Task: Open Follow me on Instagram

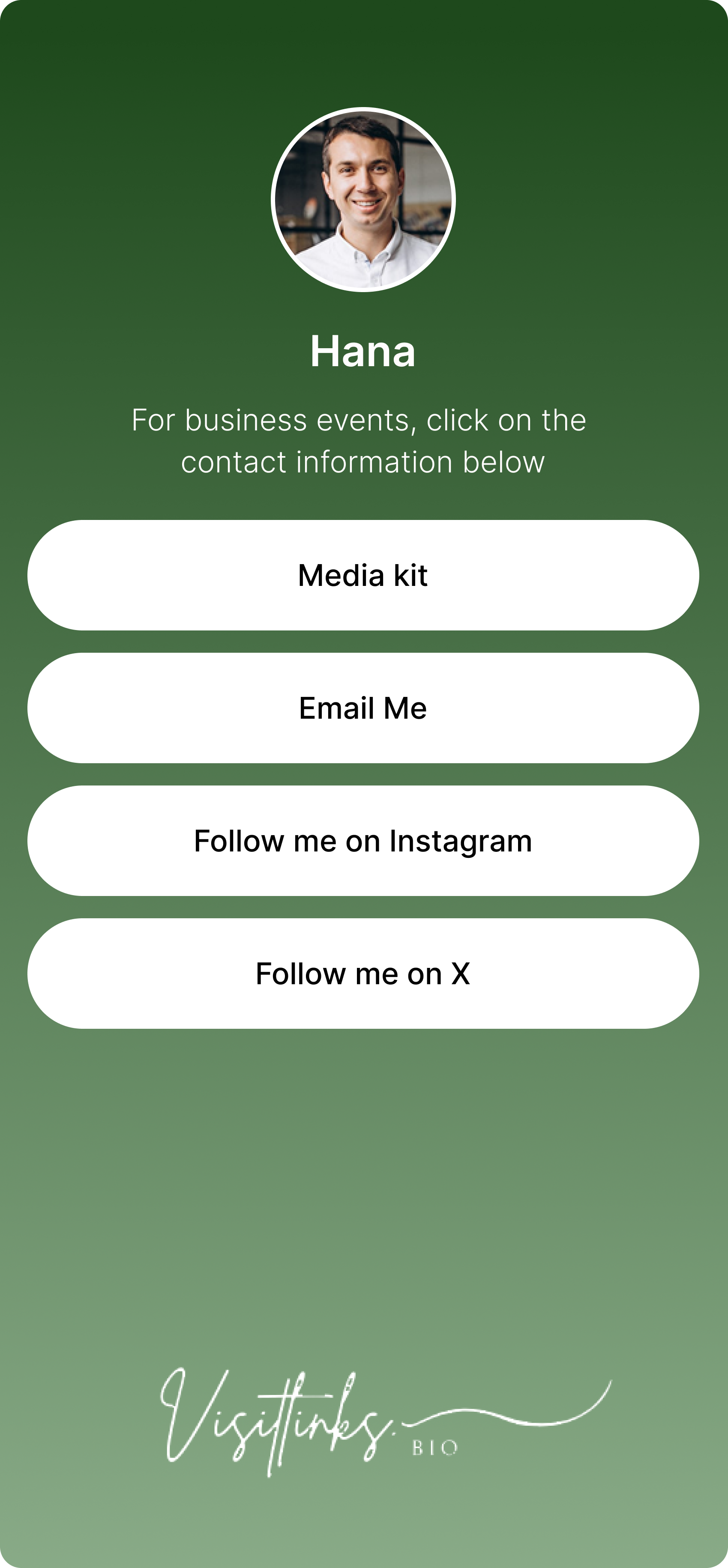Action: point(363,841)
